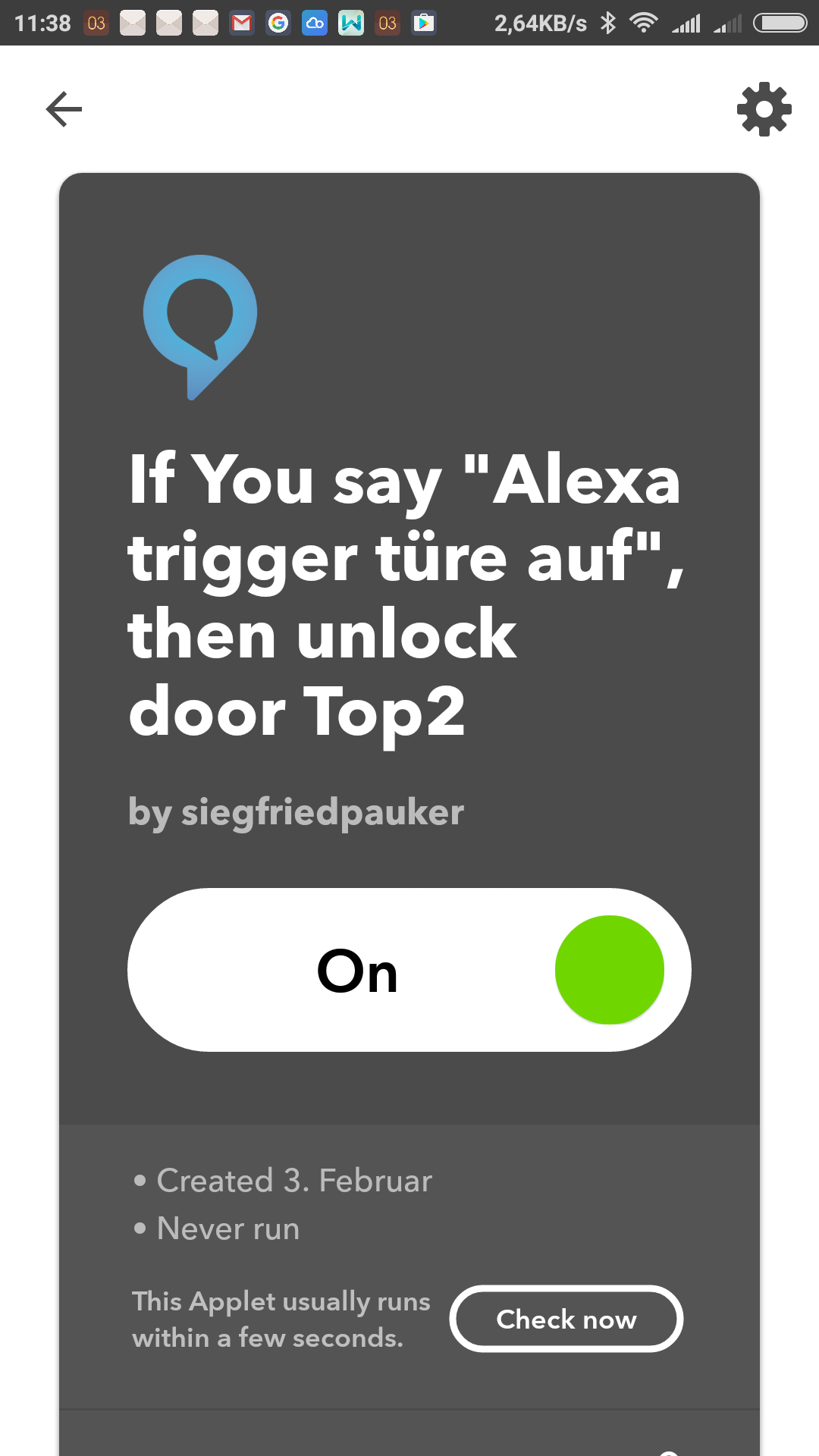Turn off the Alexa door unlock applet
The height and width of the screenshot is (1456, 819).
[409, 970]
